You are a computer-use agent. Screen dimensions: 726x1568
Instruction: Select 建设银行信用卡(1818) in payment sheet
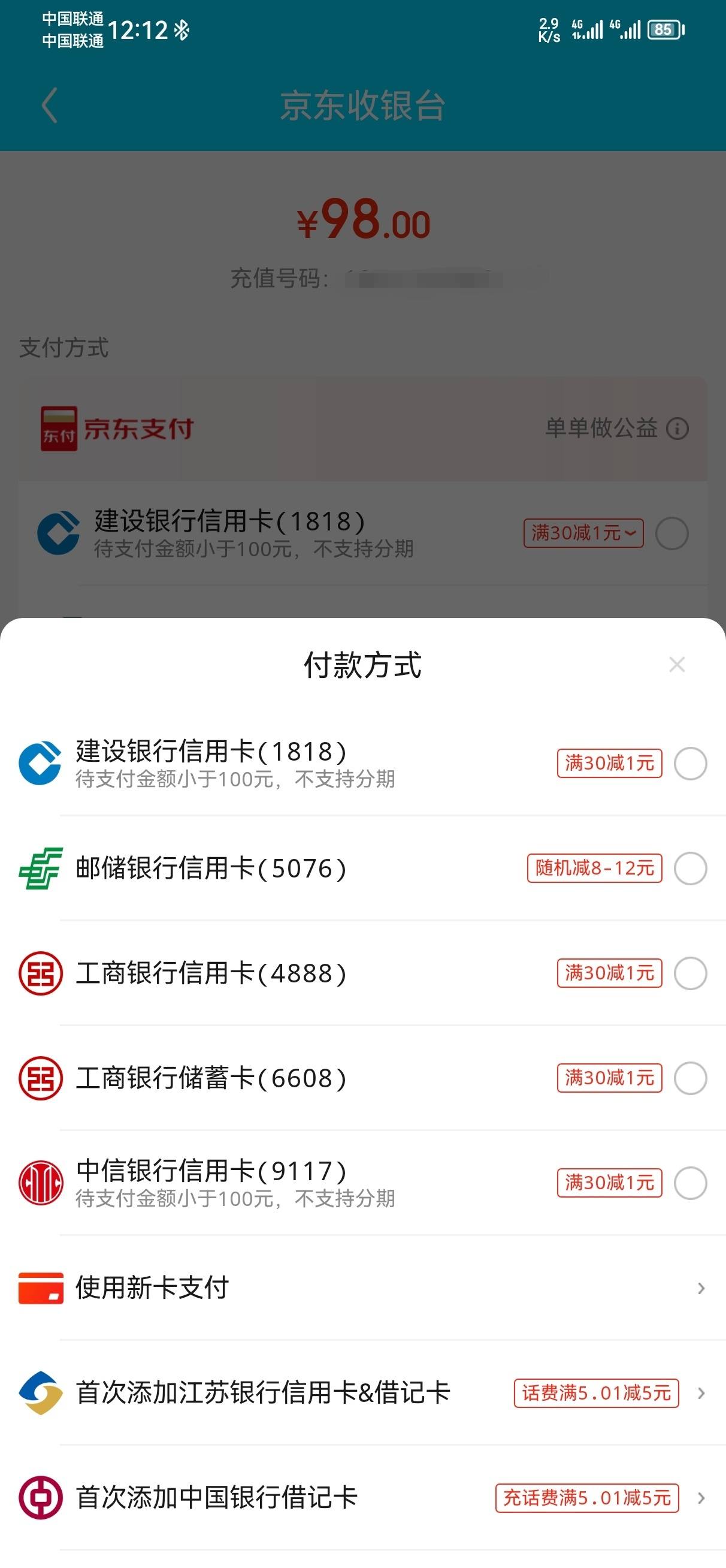click(x=362, y=763)
